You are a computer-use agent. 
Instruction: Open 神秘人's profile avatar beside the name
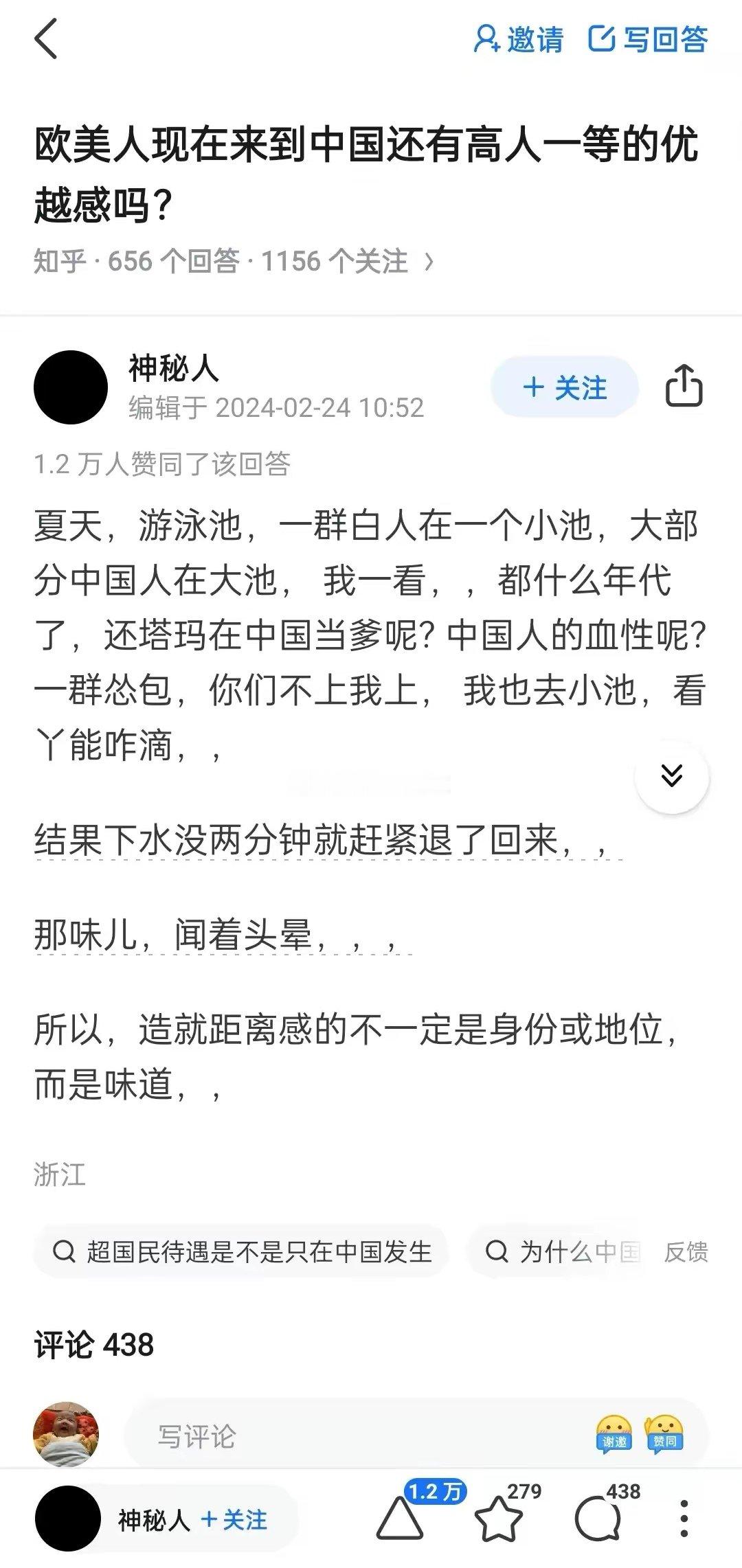coord(71,387)
